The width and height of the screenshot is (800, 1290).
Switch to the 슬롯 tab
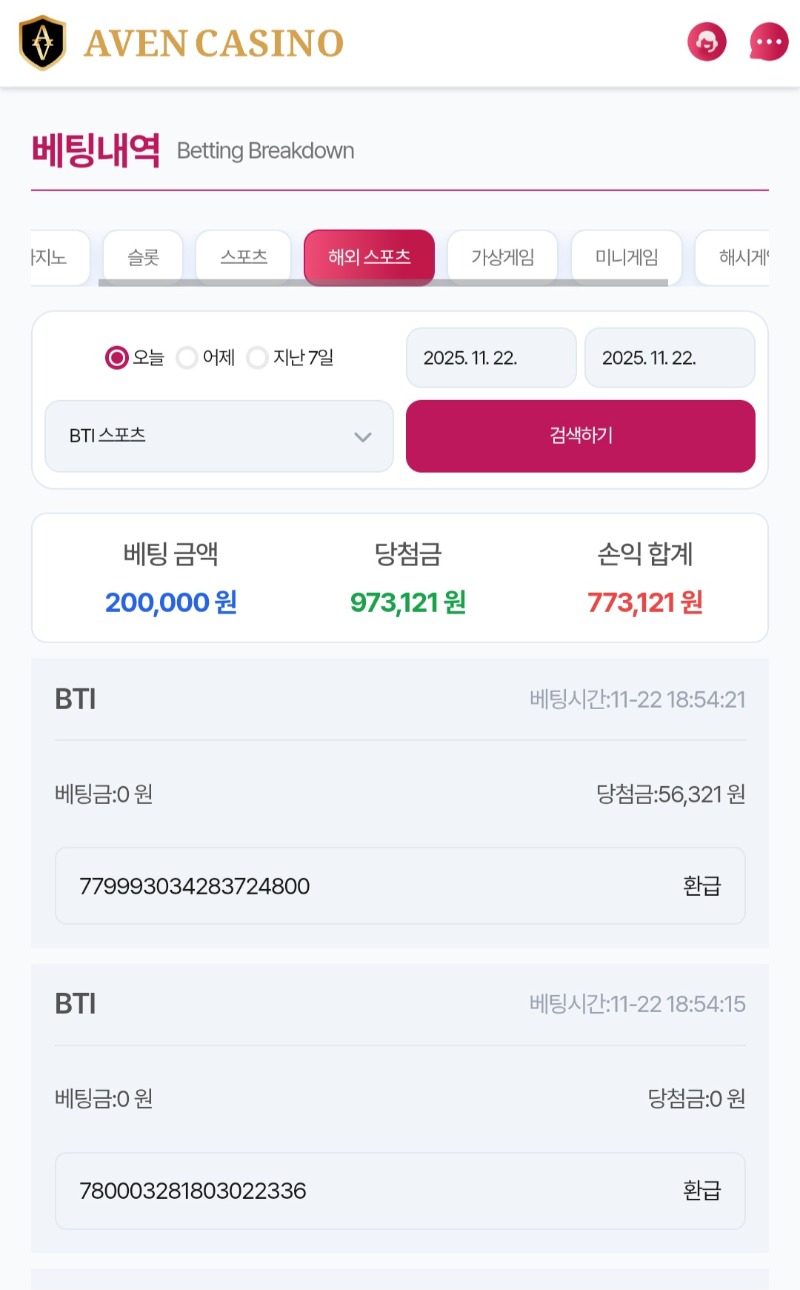pos(142,256)
